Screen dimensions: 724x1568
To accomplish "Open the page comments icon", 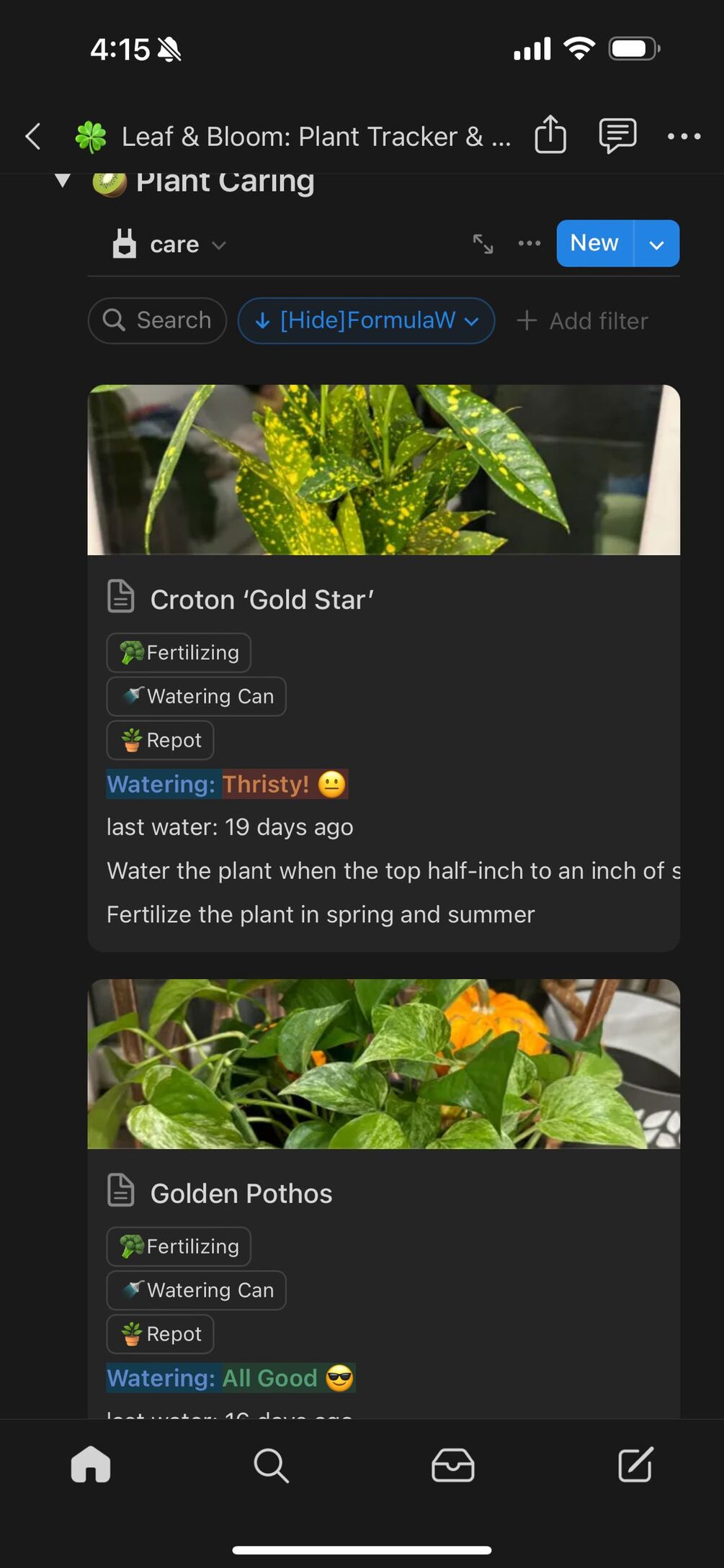I will tap(617, 135).
